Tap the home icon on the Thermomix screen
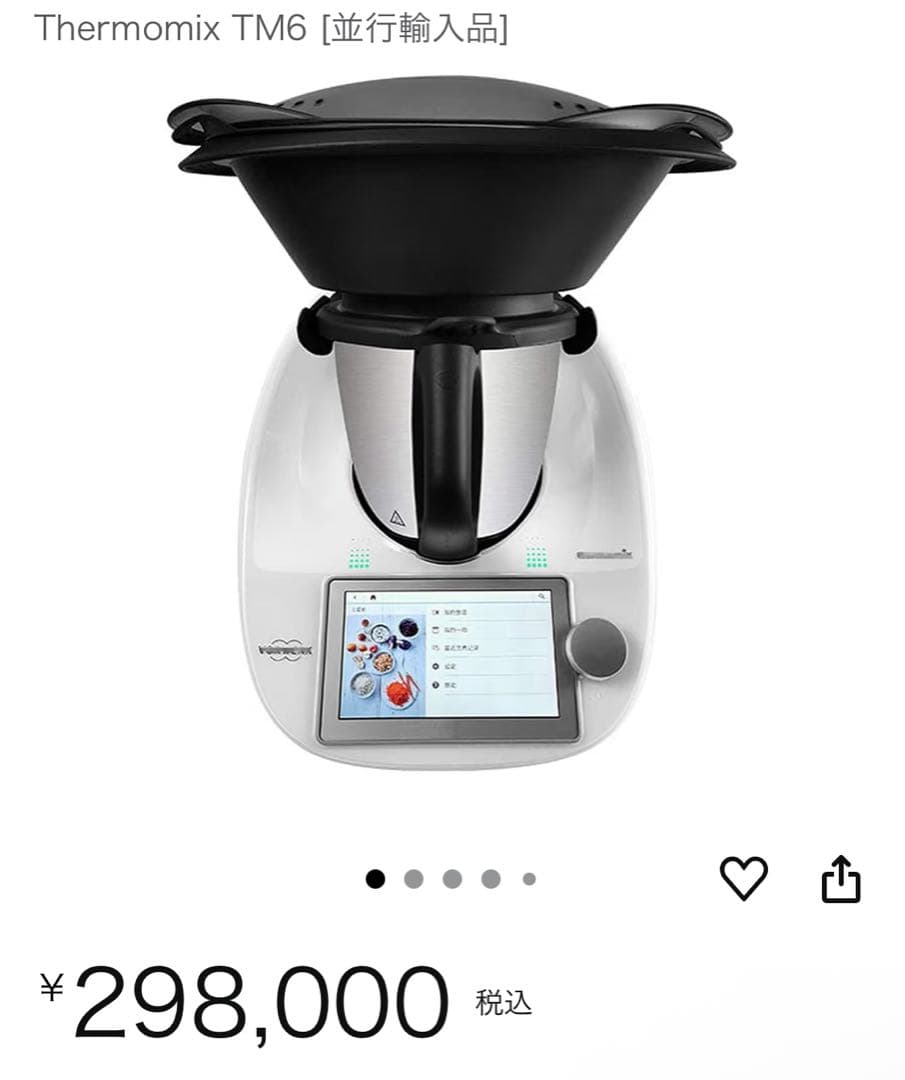Viewport: 905px width, 1080px height. [372, 597]
